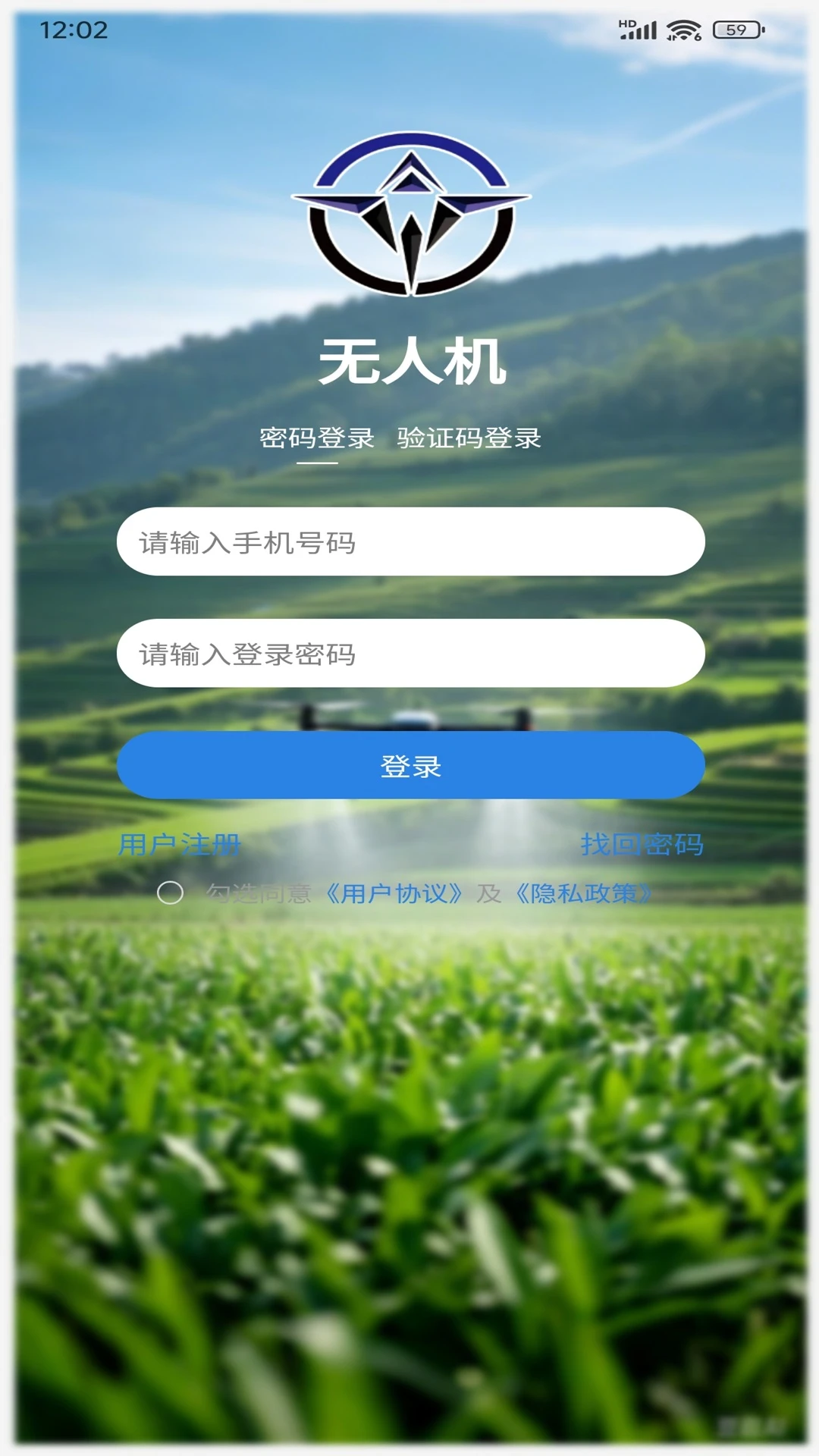View the 隐私政策 policy
Viewport: 819px width, 1456px height.
(x=584, y=895)
